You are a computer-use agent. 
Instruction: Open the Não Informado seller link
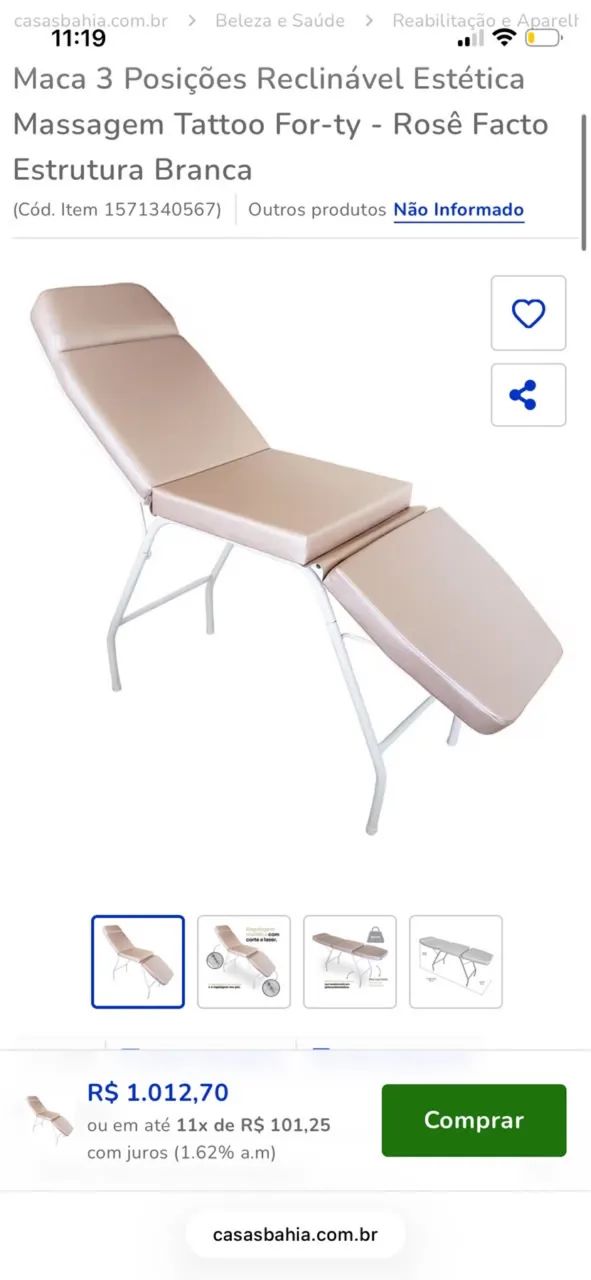[x=458, y=210]
